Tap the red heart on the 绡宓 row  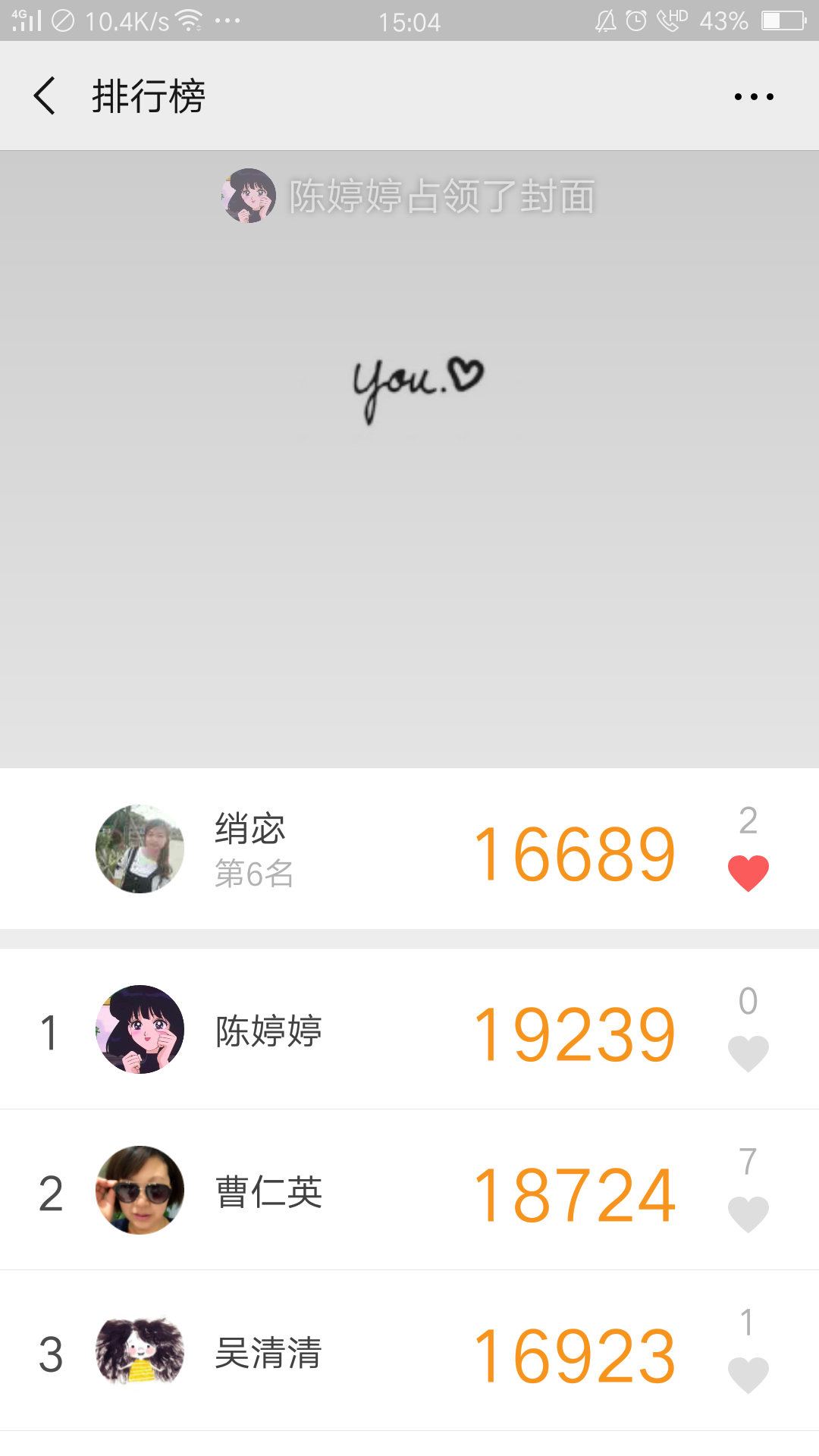tap(748, 873)
